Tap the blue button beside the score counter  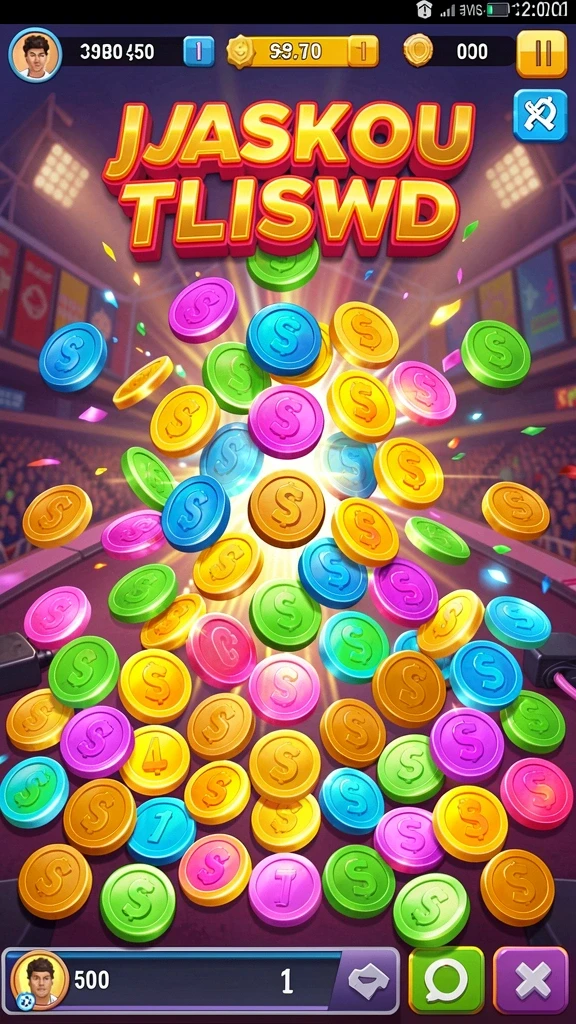[x=199, y=52]
